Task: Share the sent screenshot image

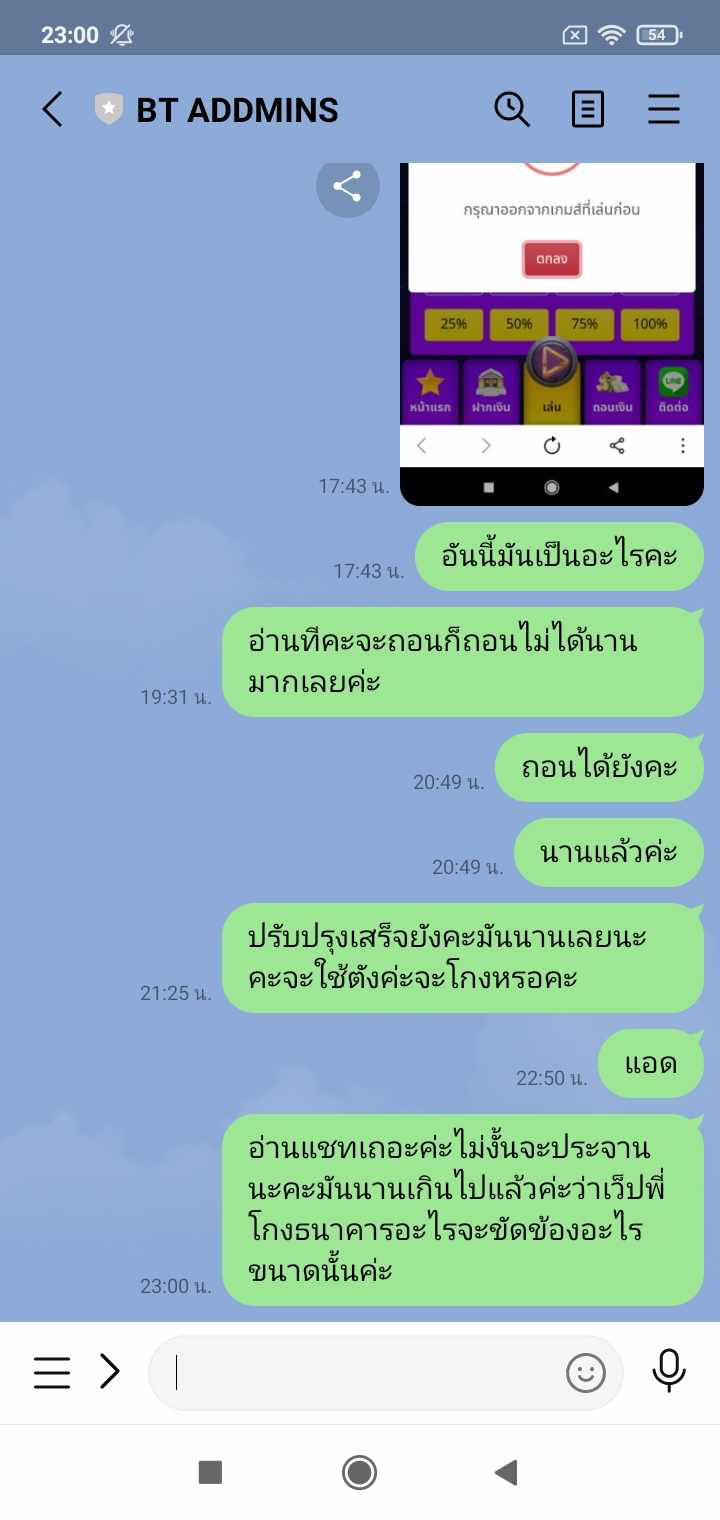Action: [x=347, y=186]
